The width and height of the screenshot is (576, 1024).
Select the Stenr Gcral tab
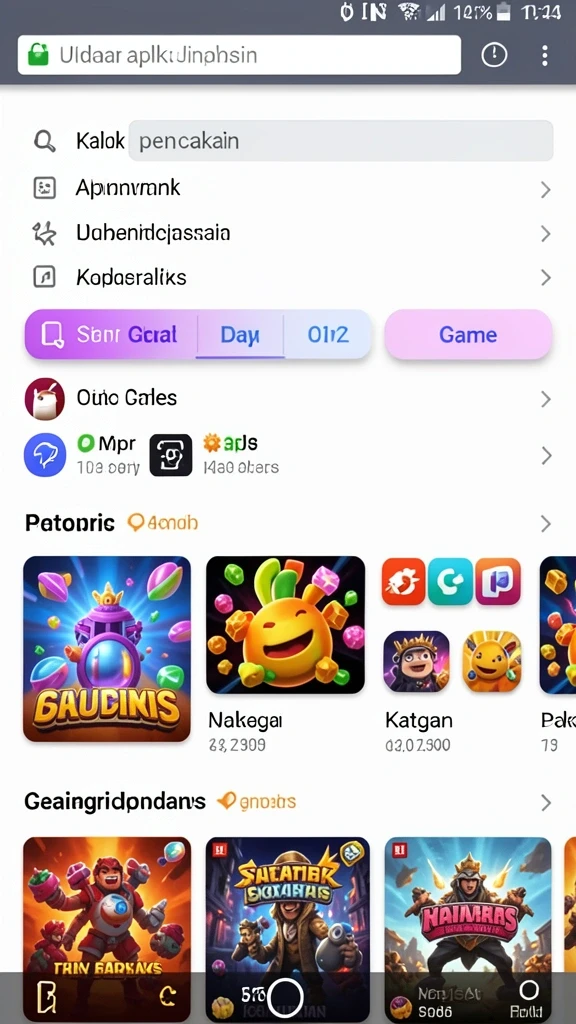pyautogui.click(x=111, y=334)
